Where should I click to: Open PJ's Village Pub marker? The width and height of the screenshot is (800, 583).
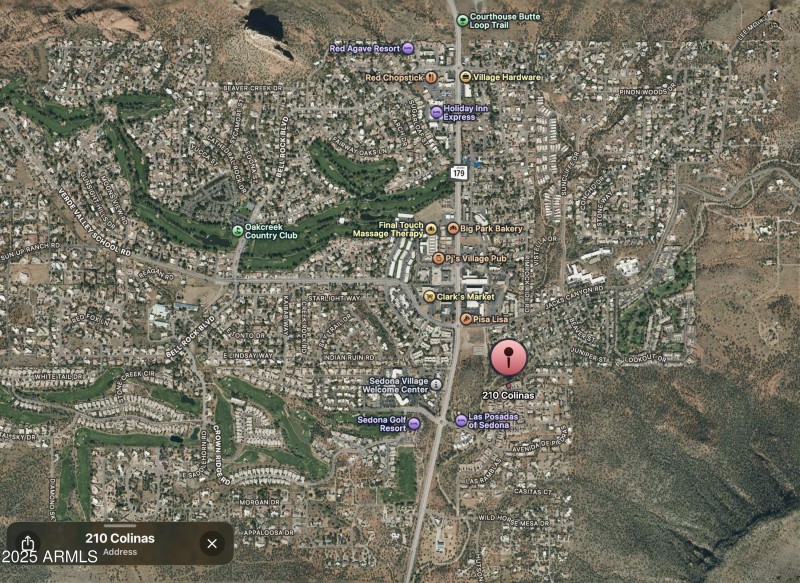pyautogui.click(x=438, y=258)
